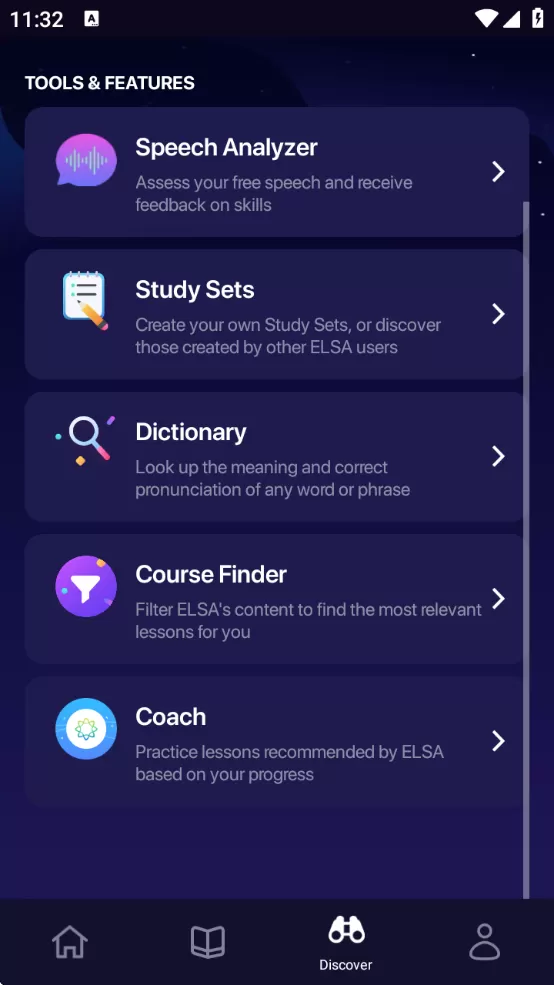Switch to the book lessons tab
Image resolution: width=554 pixels, height=985 pixels.
[208, 942]
